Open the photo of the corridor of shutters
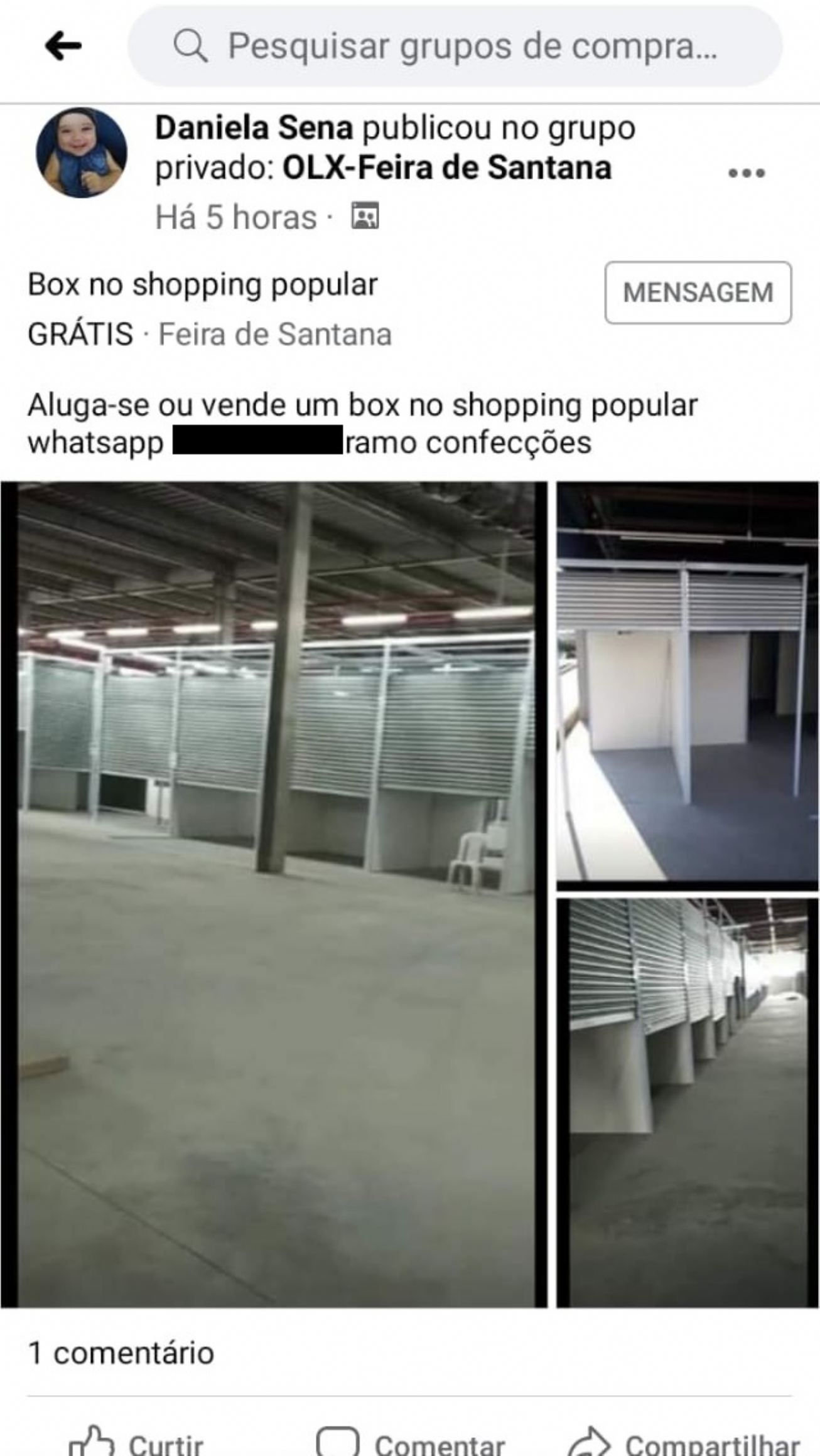820x1456 pixels. click(x=688, y=1101)
